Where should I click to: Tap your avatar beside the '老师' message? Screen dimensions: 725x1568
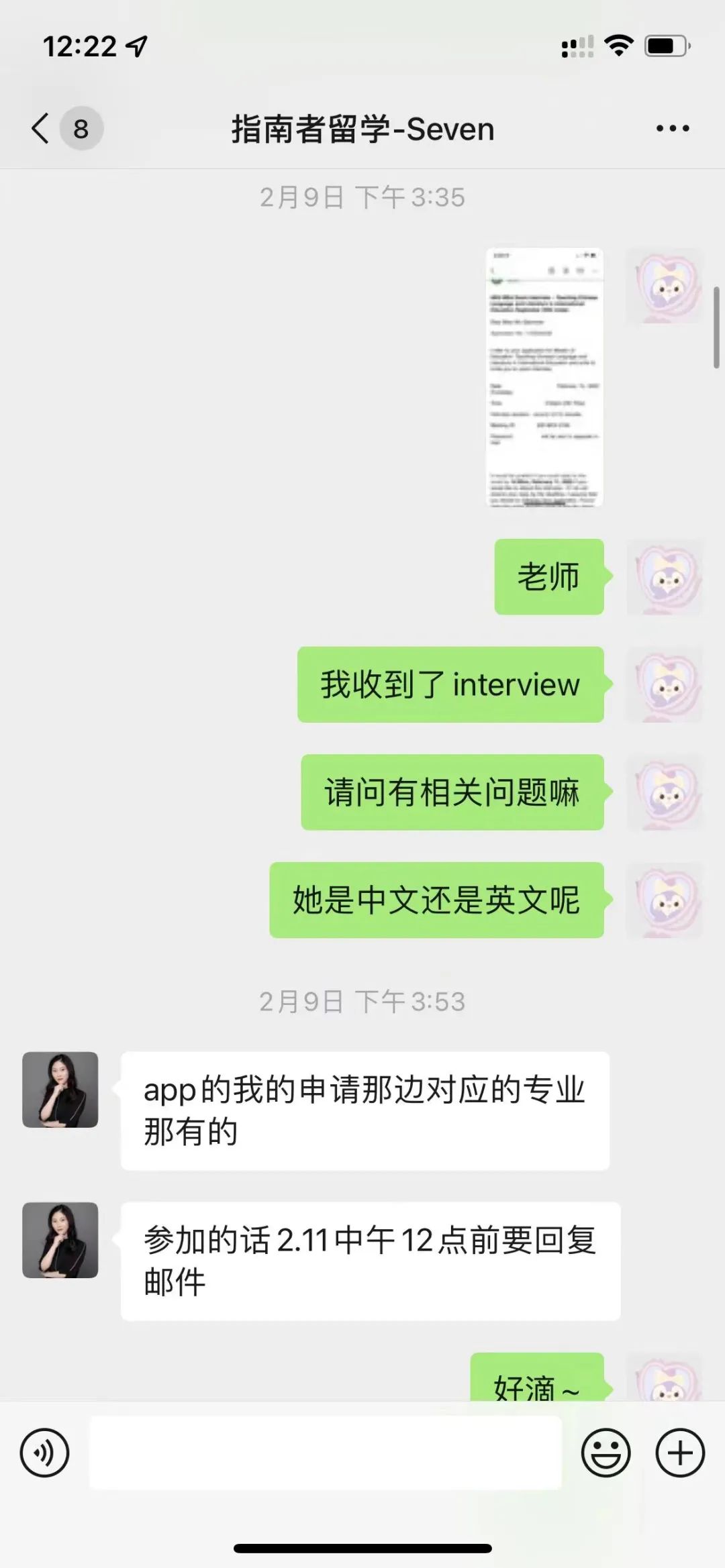pos(664,577)
